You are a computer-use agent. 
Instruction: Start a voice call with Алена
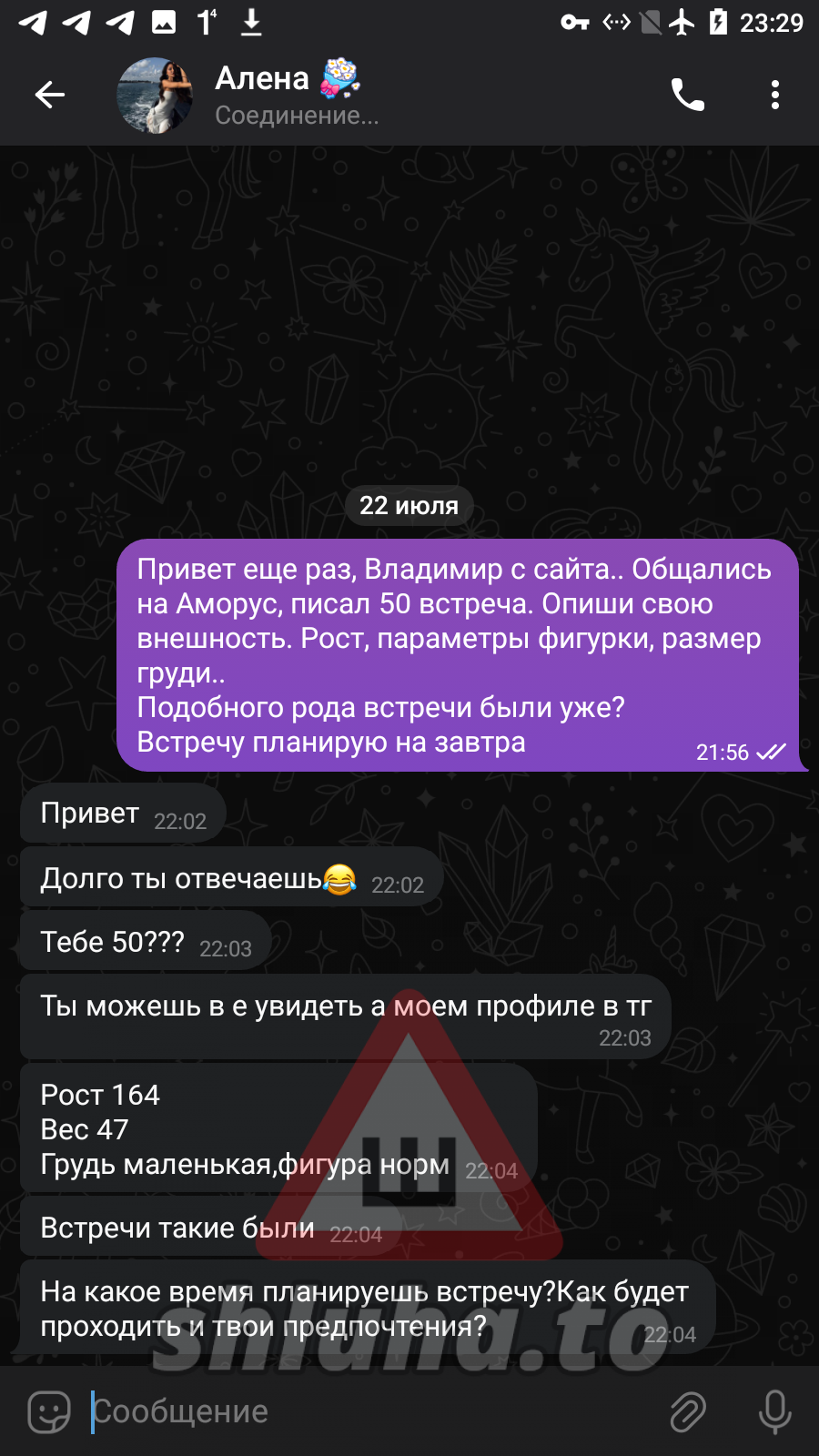coord(688,95)
